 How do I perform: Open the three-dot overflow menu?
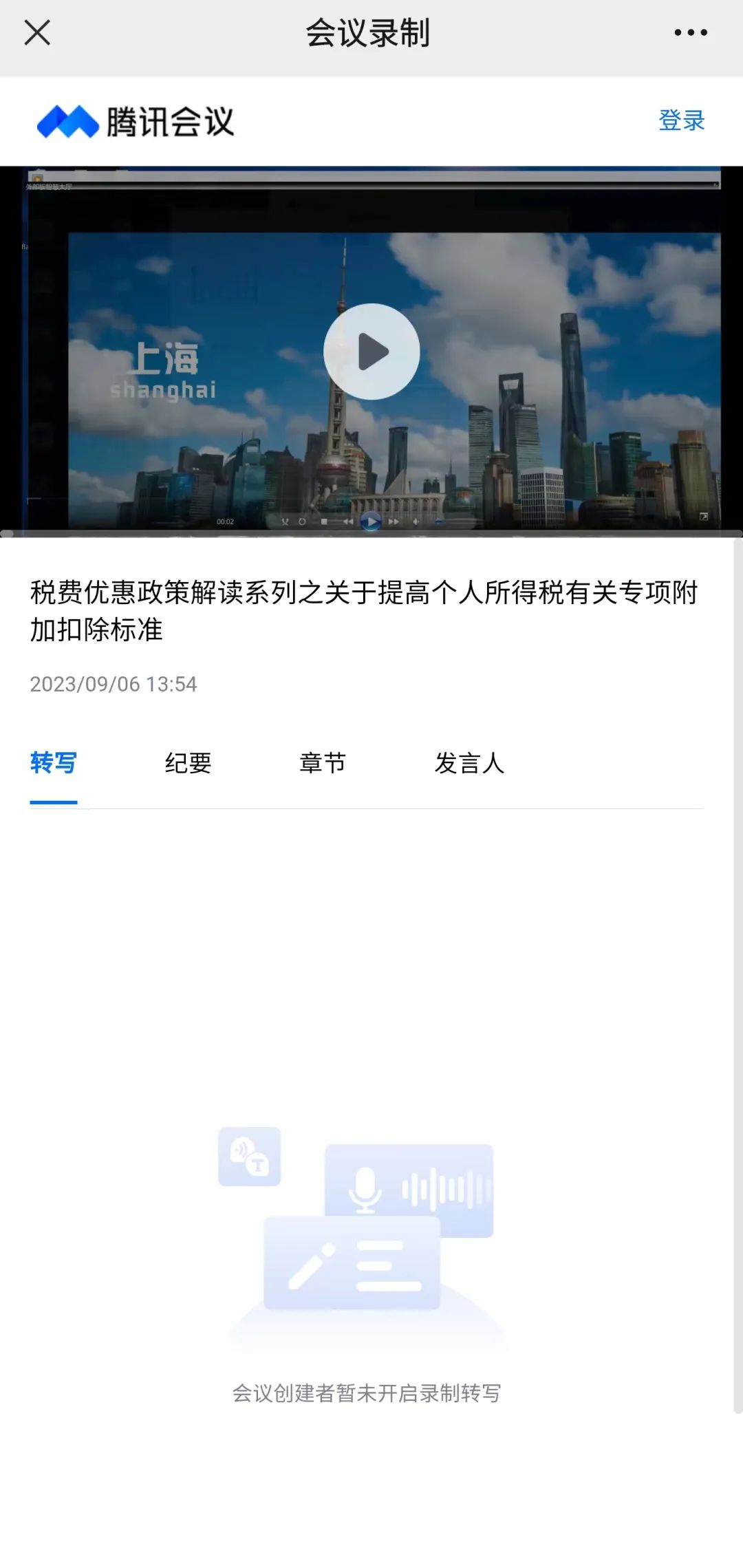click(690, 32)
